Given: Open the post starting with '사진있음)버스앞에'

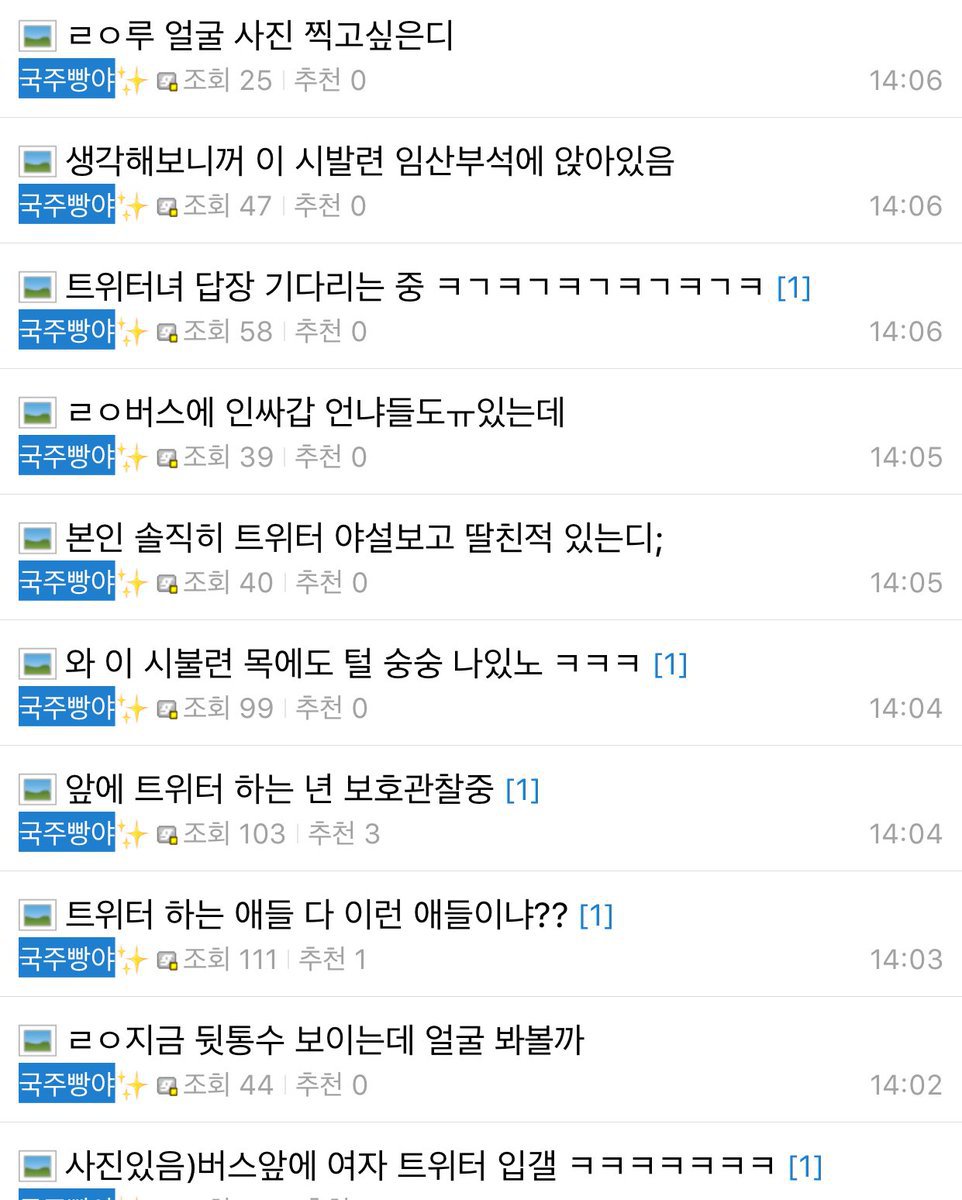Looking at the screenshot, I should click(421, 1165).
